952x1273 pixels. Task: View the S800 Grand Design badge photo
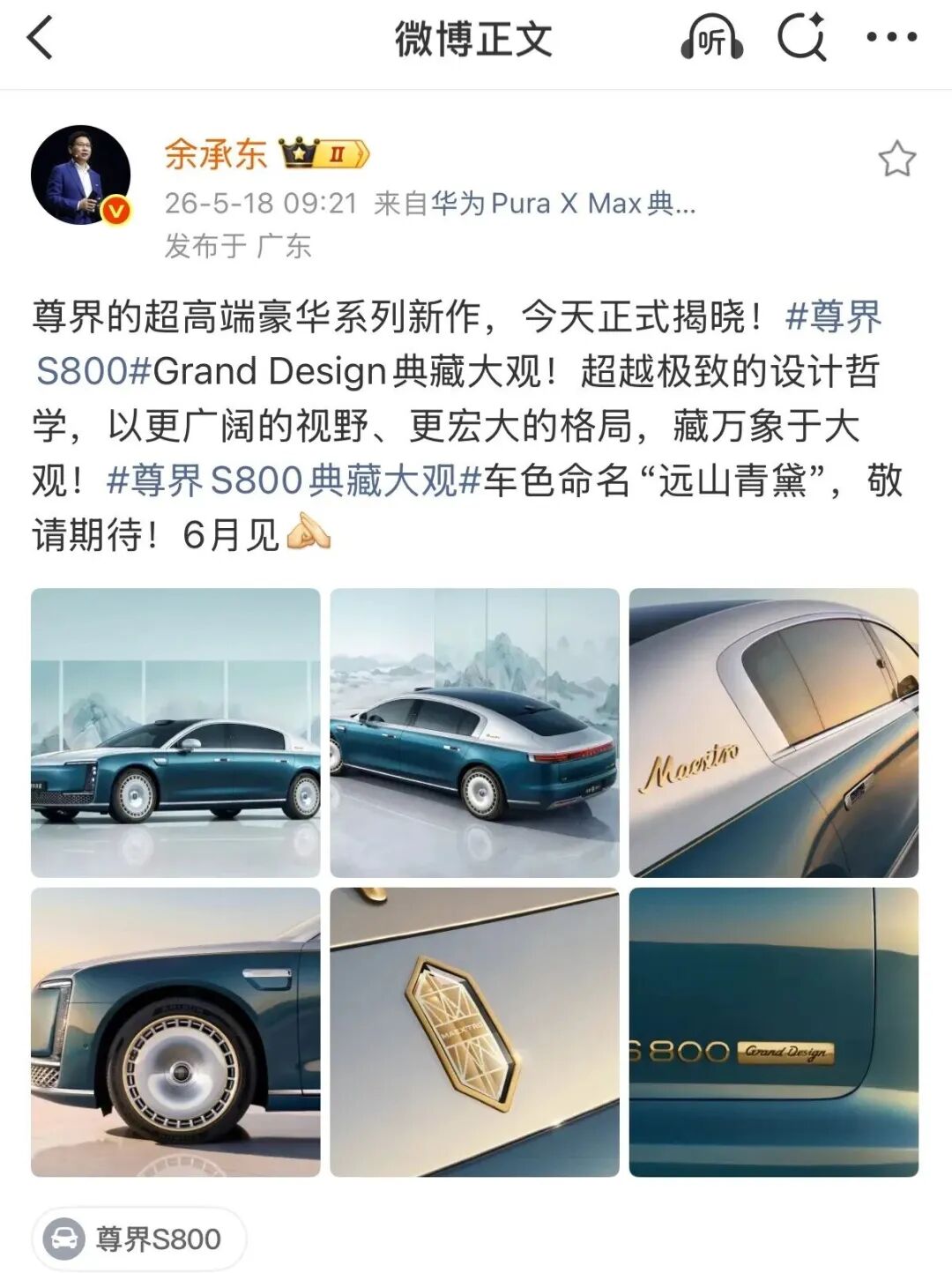[x=774, y=1031]
